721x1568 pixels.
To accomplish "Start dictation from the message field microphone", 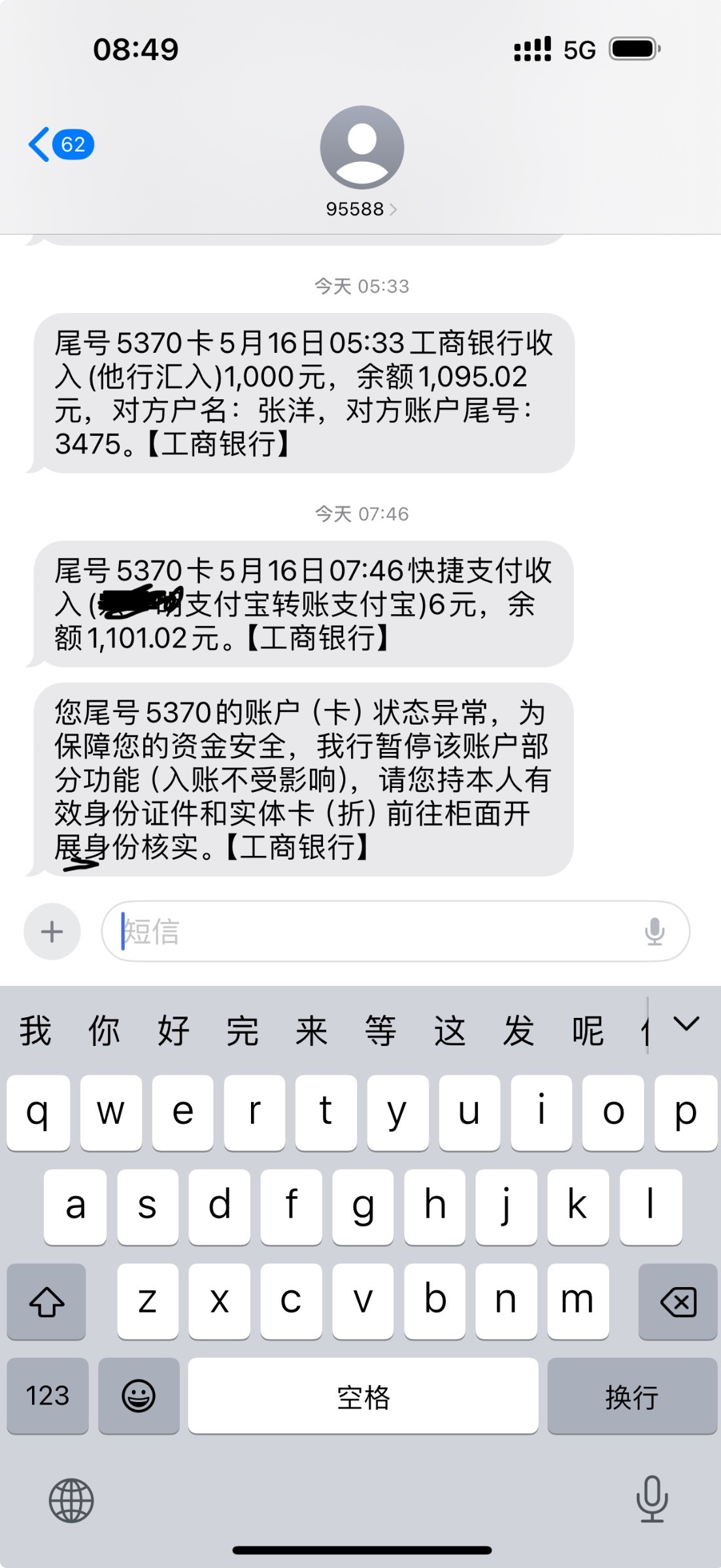I will [x=654, y=931].
